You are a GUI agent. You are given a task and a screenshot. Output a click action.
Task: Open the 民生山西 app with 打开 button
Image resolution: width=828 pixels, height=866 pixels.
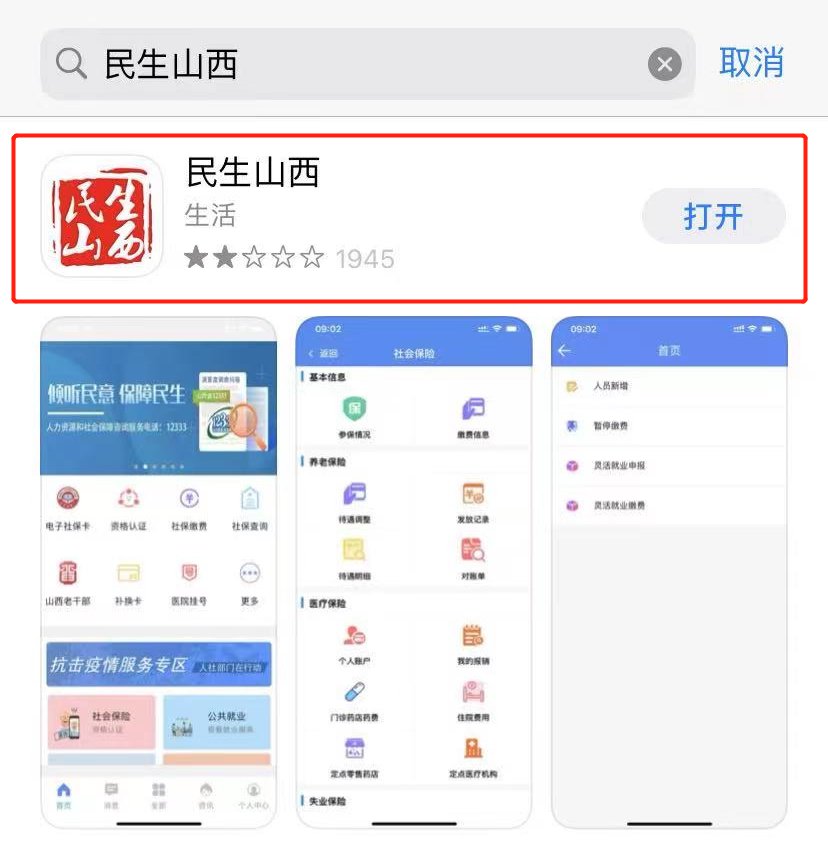(x=713, y=216)
